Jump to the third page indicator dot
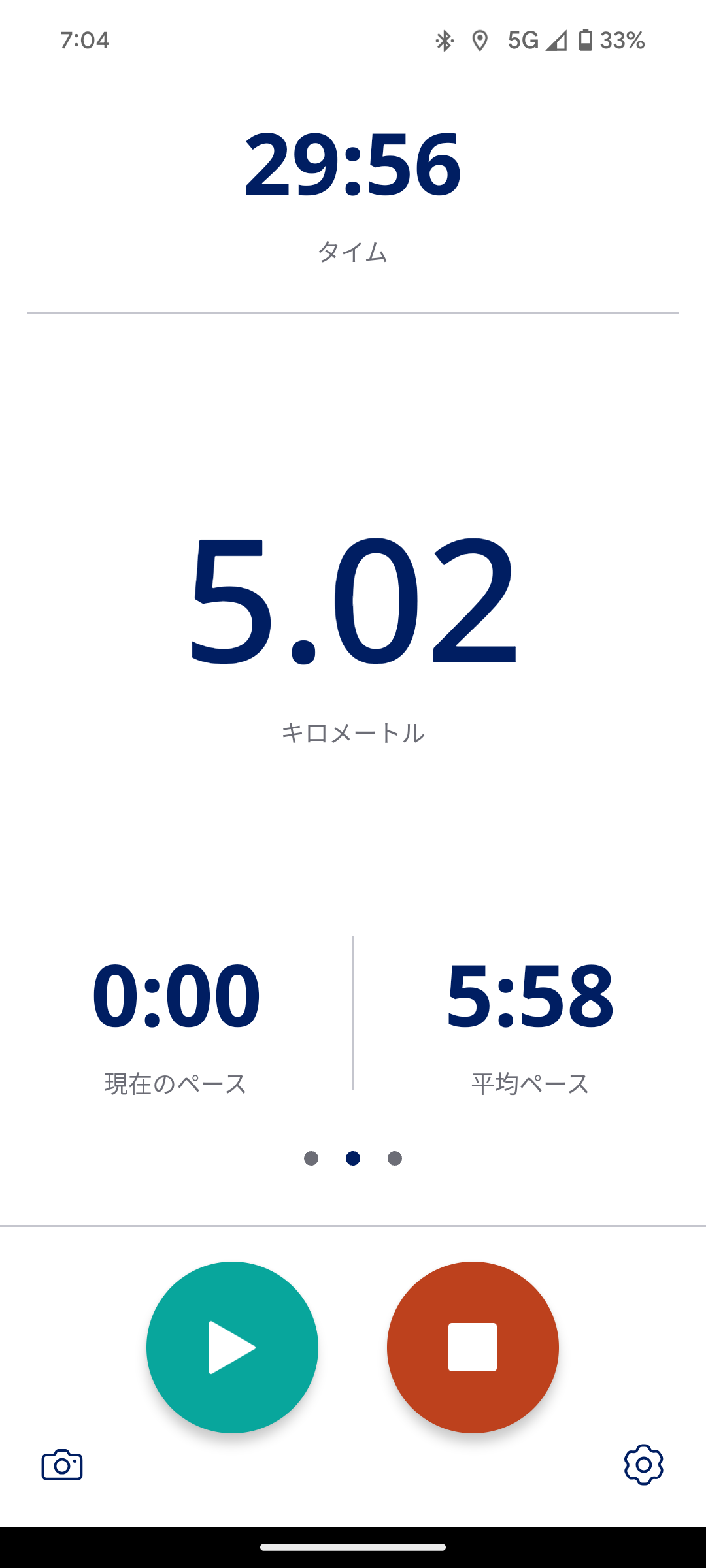Image resolution: width=706 pixels, height=1568 pixels. point(395,1158)
